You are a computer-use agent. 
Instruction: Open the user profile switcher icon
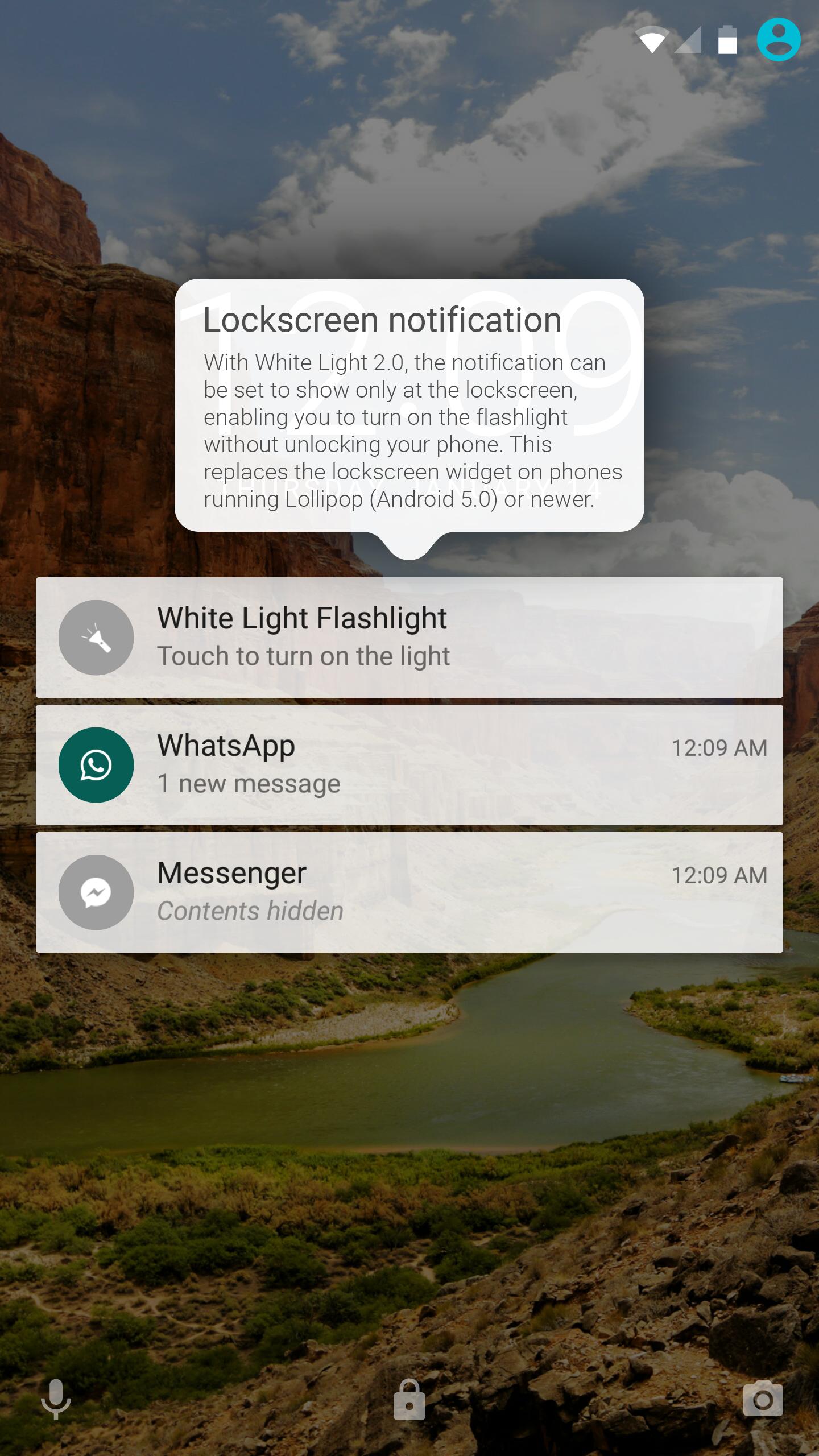(x=779, y=40)
